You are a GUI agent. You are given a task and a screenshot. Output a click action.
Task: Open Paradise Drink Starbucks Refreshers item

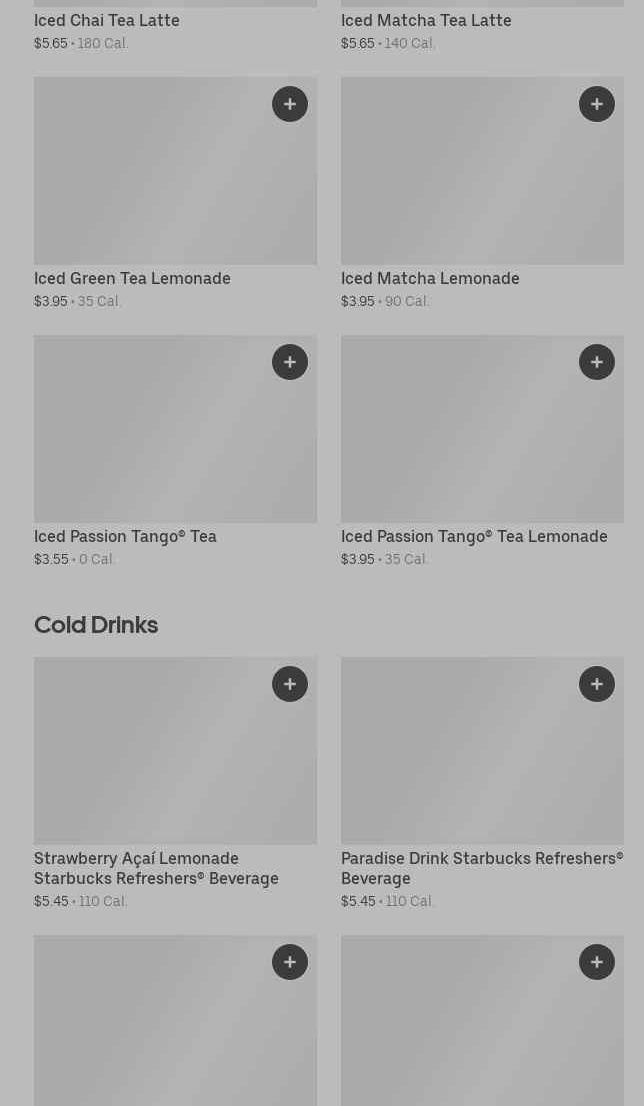[481, 868]
